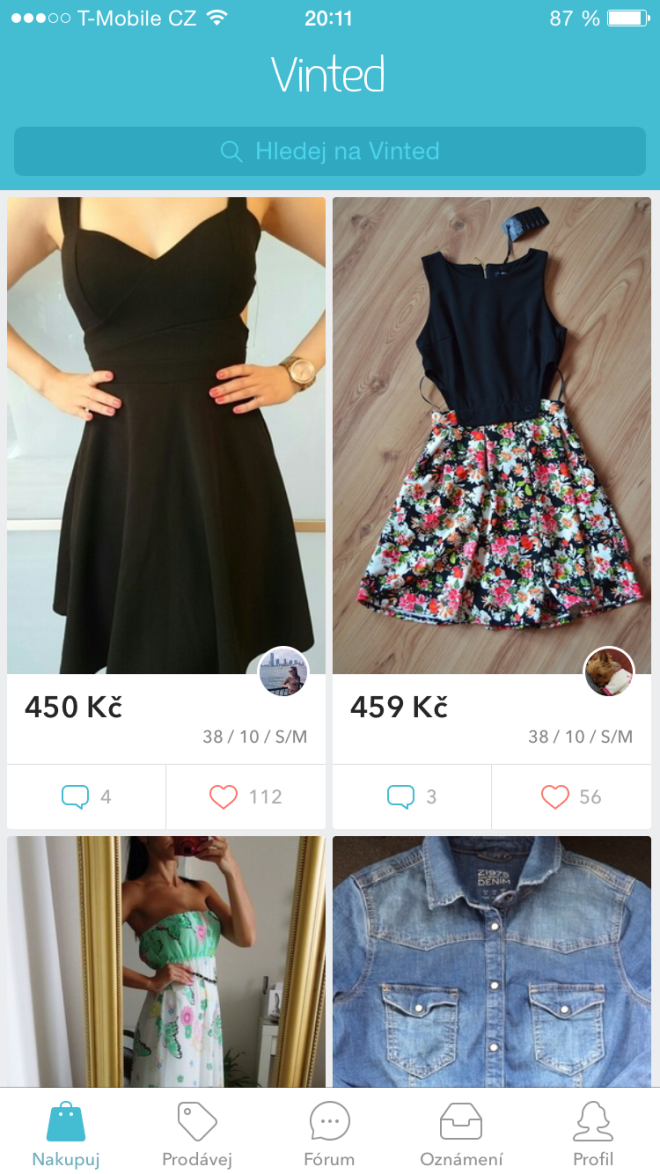The width and height of the screenshot is (660, 1174).
Task: Switch to the Nakupuj tab
Action: click(66, 1133)
